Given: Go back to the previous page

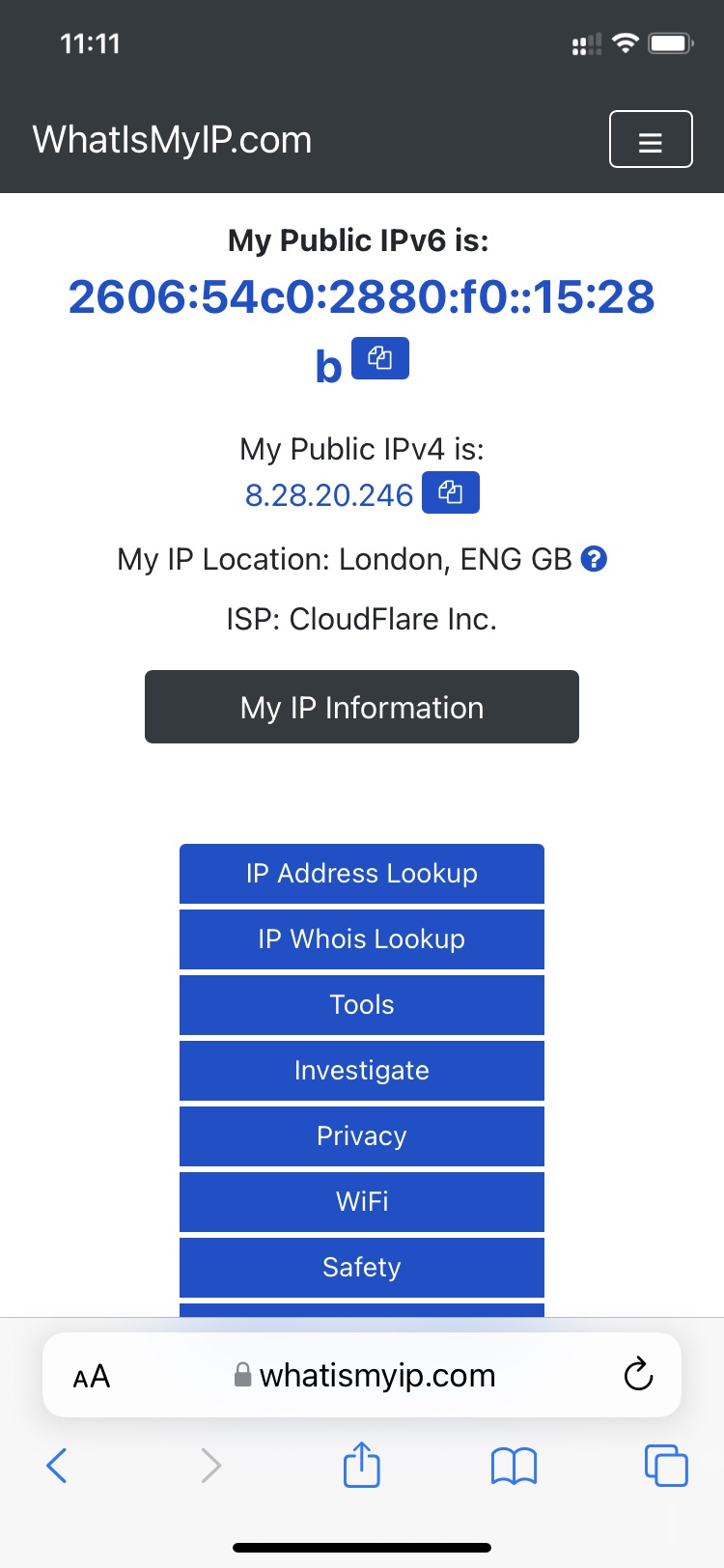Looking at the screenshot, I should pyautogui.click(x=57, y=1466).
